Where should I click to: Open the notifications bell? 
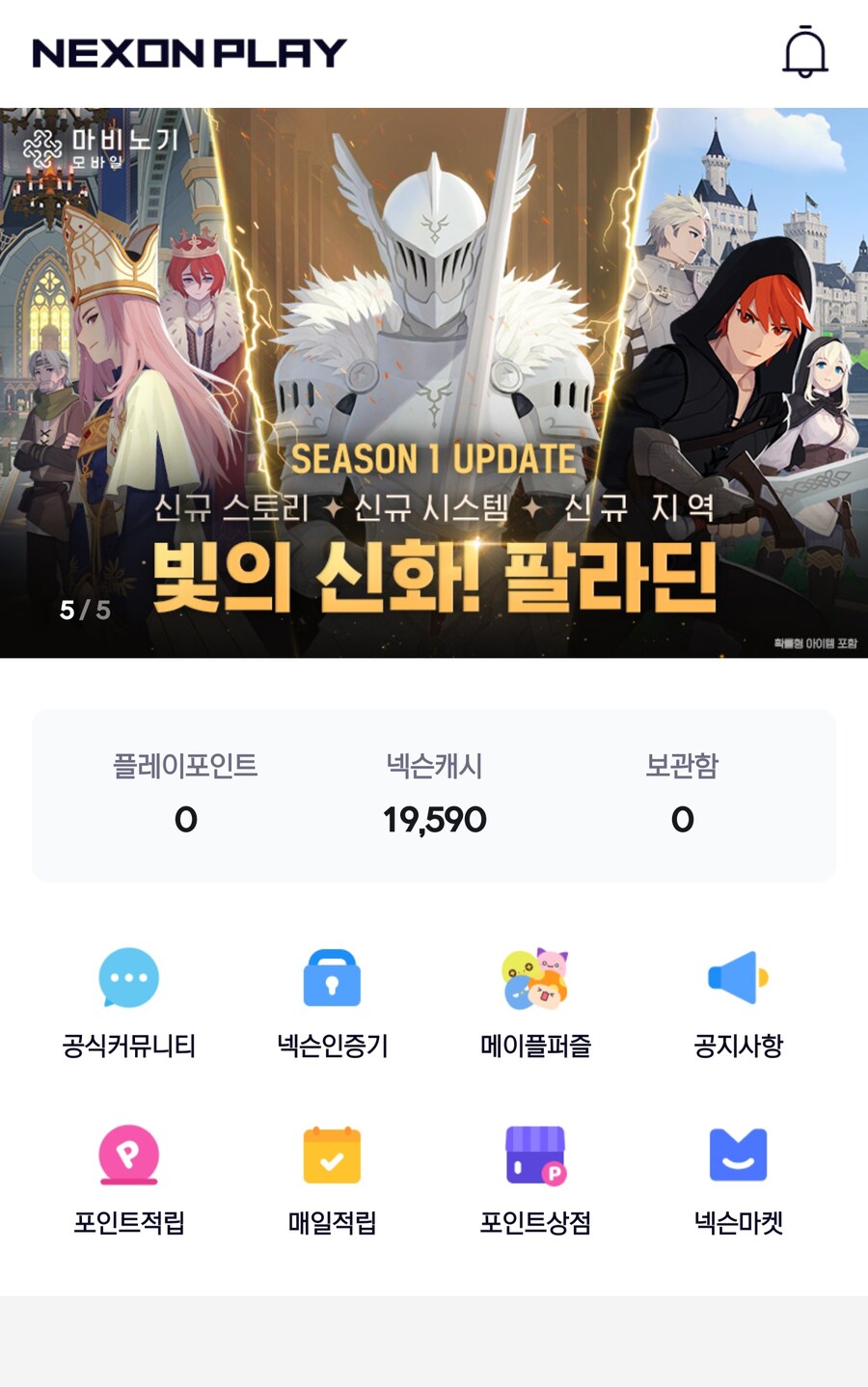[x=804, y=53]
